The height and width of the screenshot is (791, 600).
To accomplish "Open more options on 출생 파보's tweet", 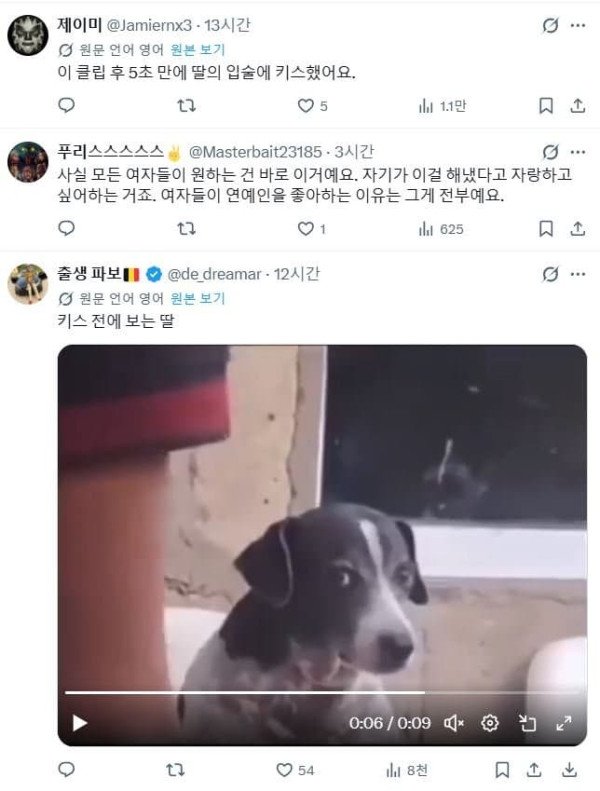I will tap(578, 273).
